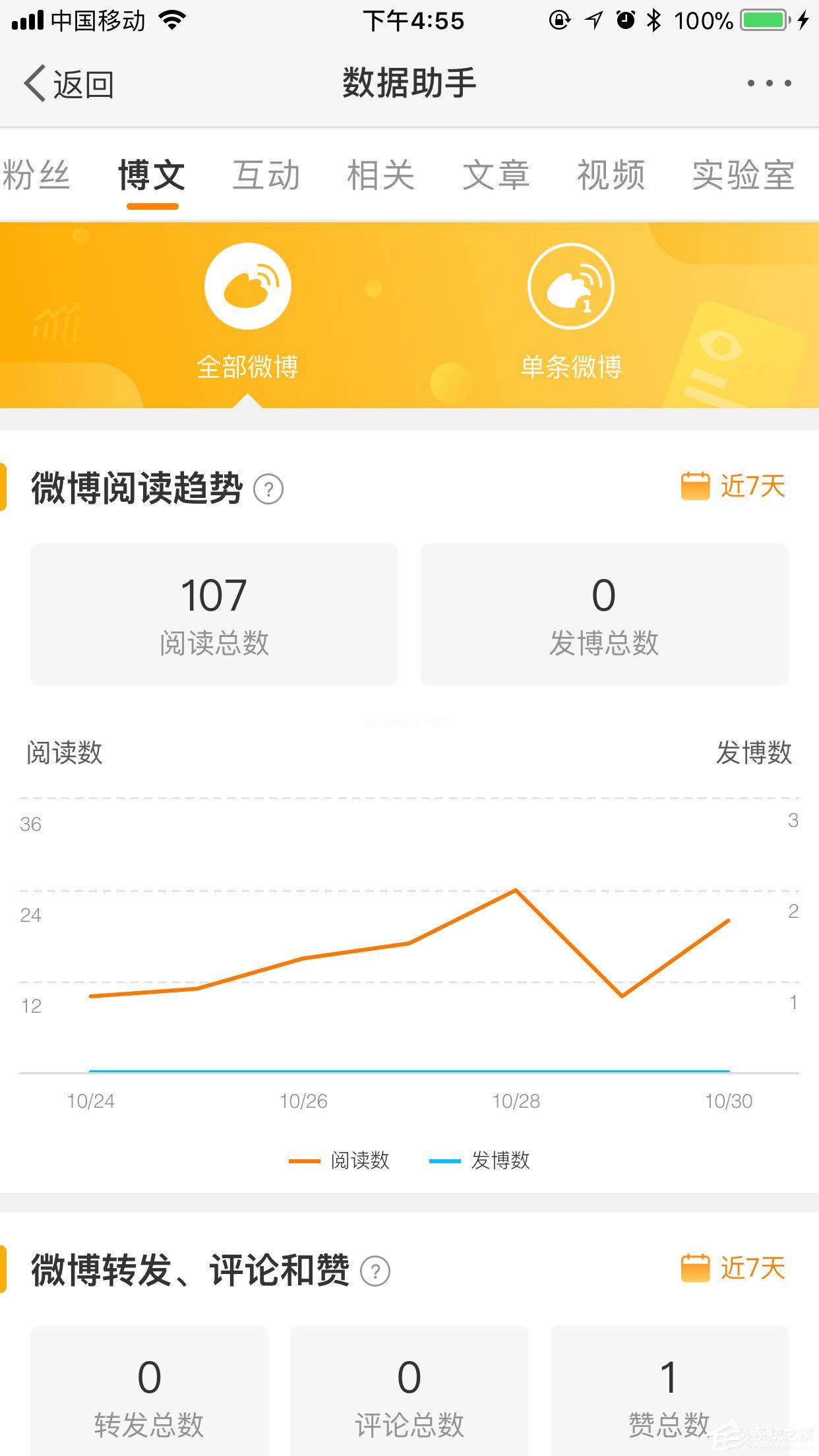Tap the 10/28 peak on the reading chart

click(x=516, y=890)
